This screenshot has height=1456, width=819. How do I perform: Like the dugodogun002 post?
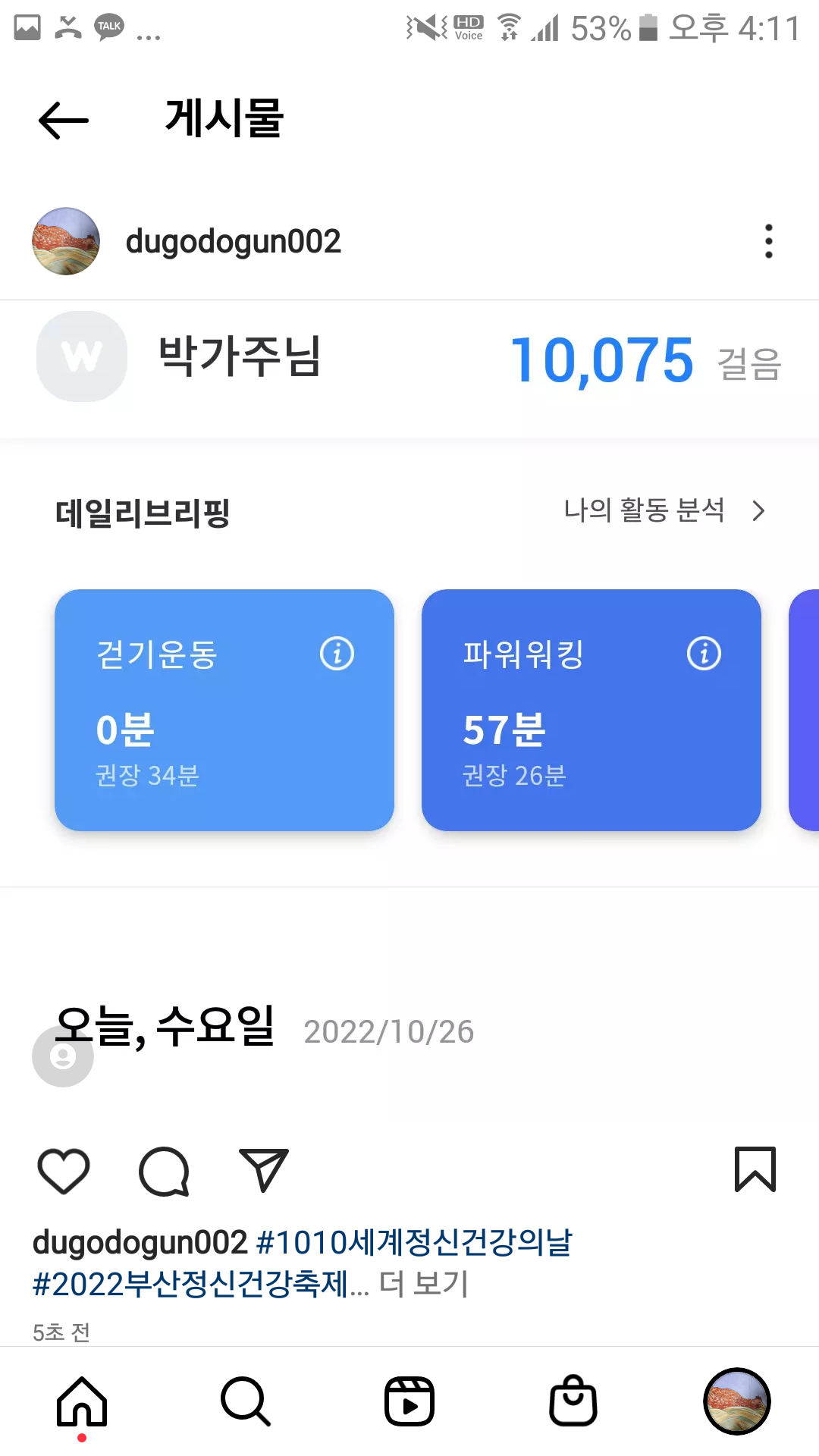tap(64, 1170)
